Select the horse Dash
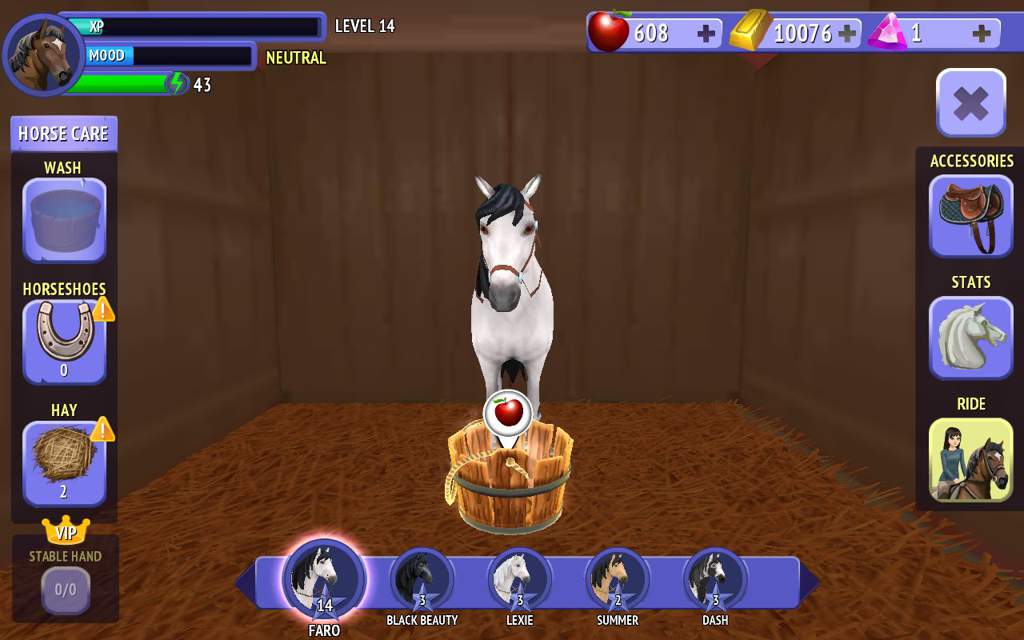 [x=715, y=579]
